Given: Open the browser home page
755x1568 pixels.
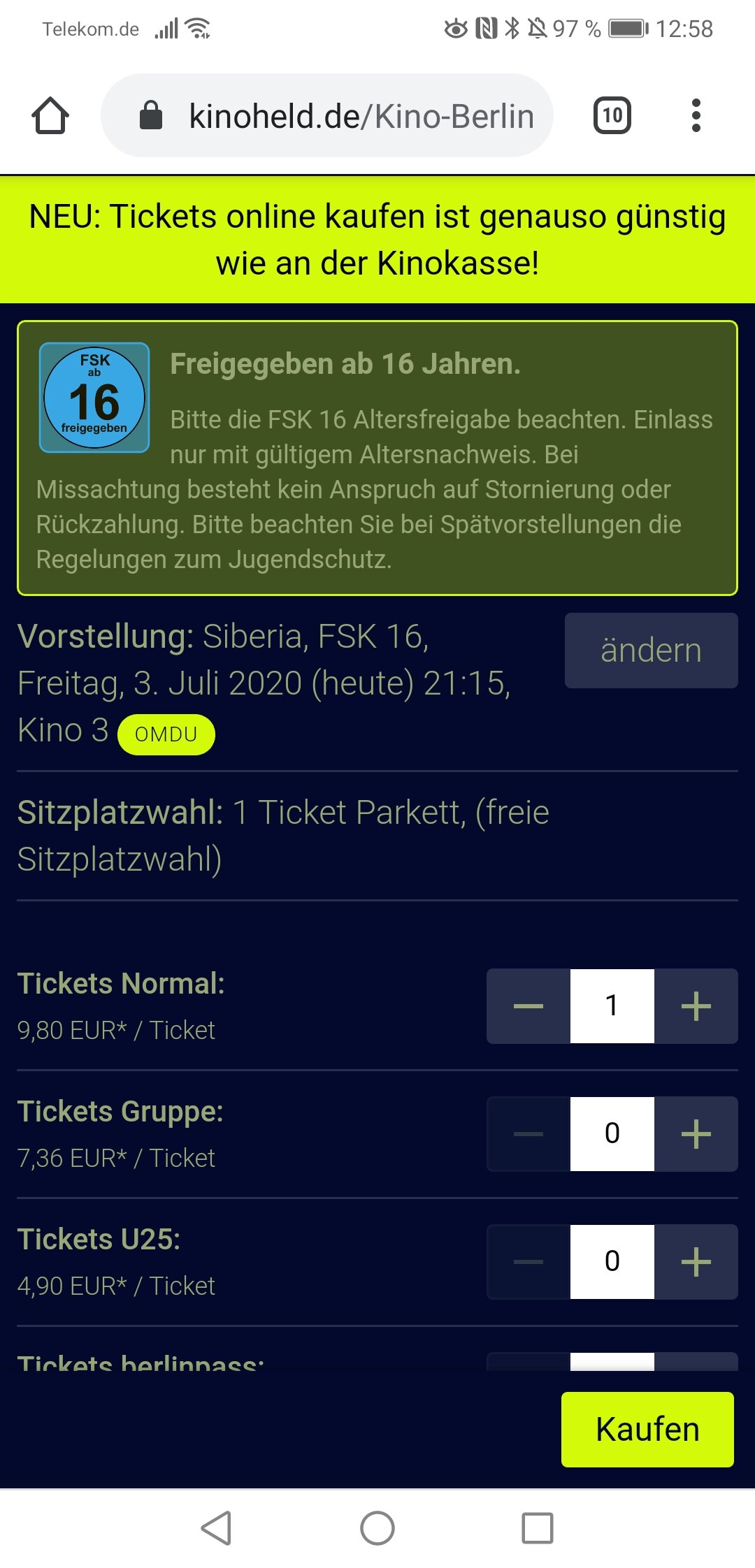Looking at the screenshot, I should 50,115.
